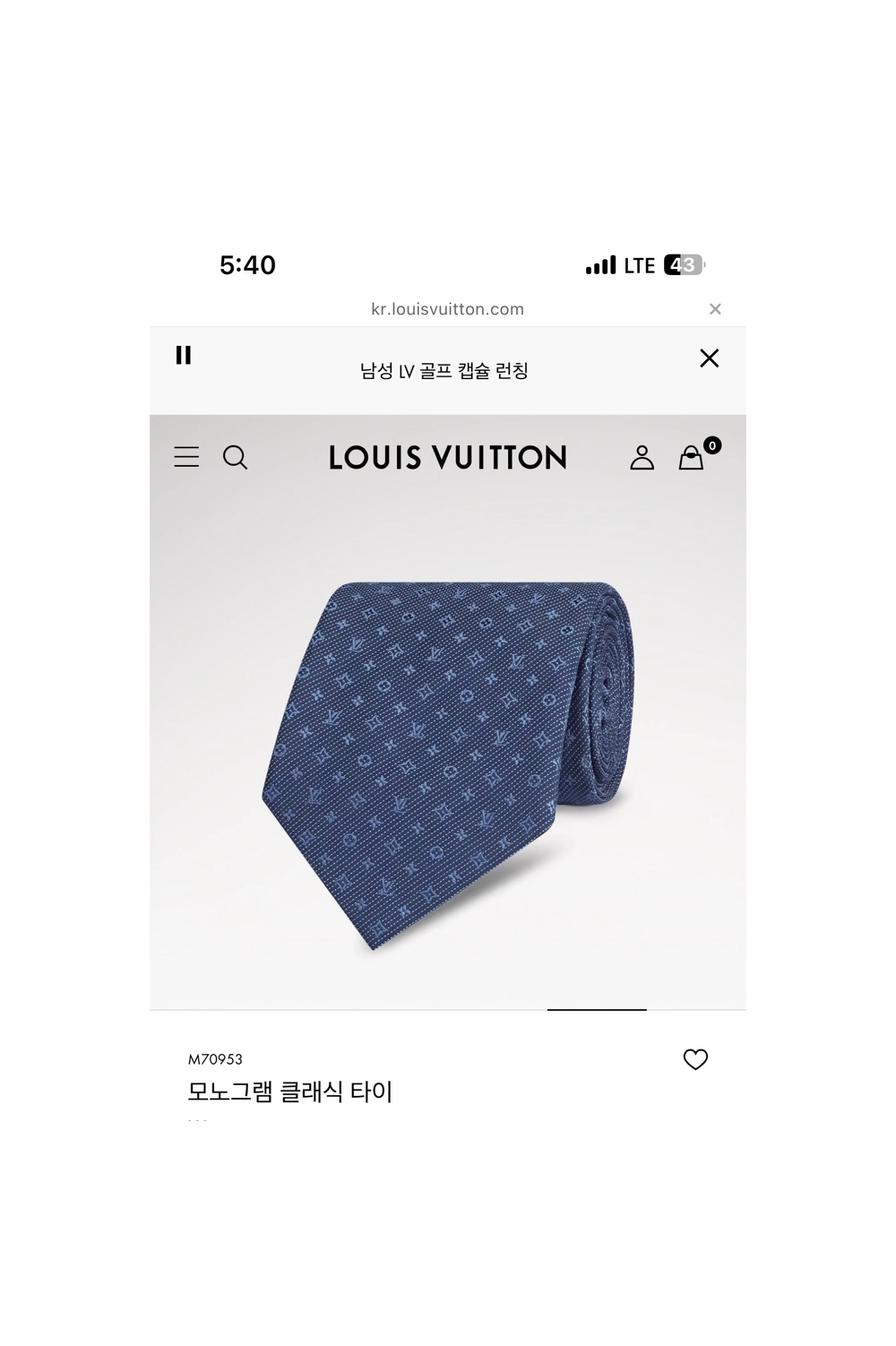The width and height of the screenshot is (896, 1346).
Task: Dismiss the LV golf capsule banner
Action: tap(709, 358)
